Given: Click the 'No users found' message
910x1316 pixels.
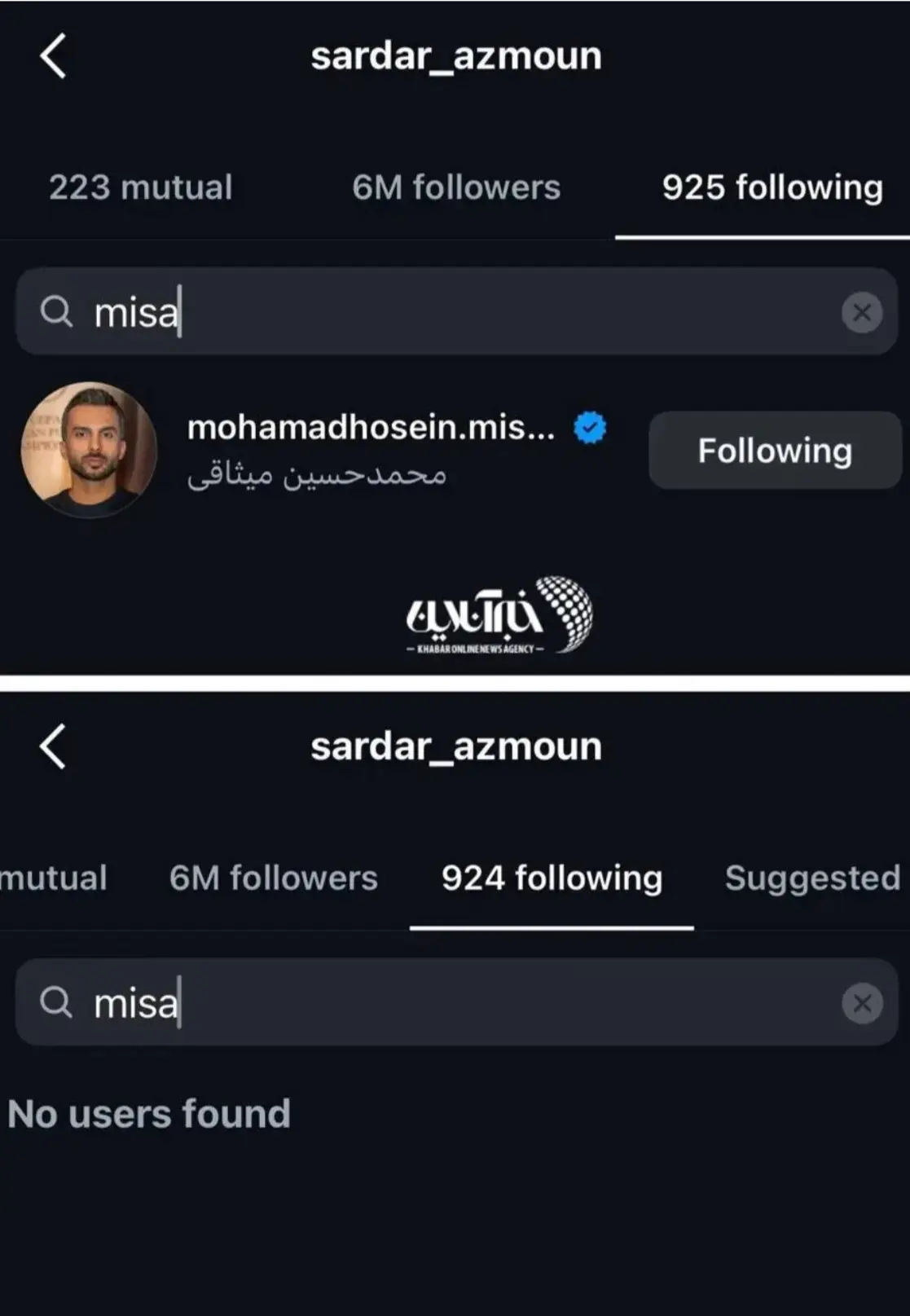Looking at the screenshot, I should 149,1112.
